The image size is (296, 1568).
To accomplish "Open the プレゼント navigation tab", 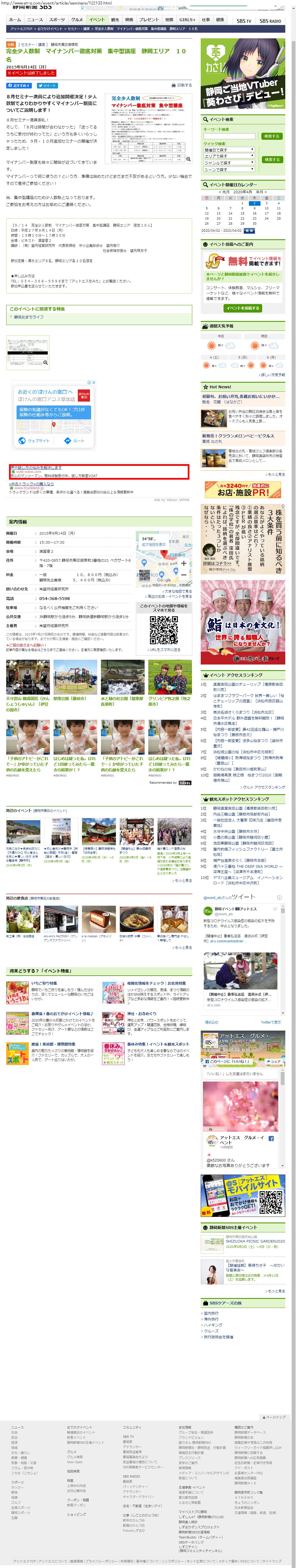I will [149, 19].
